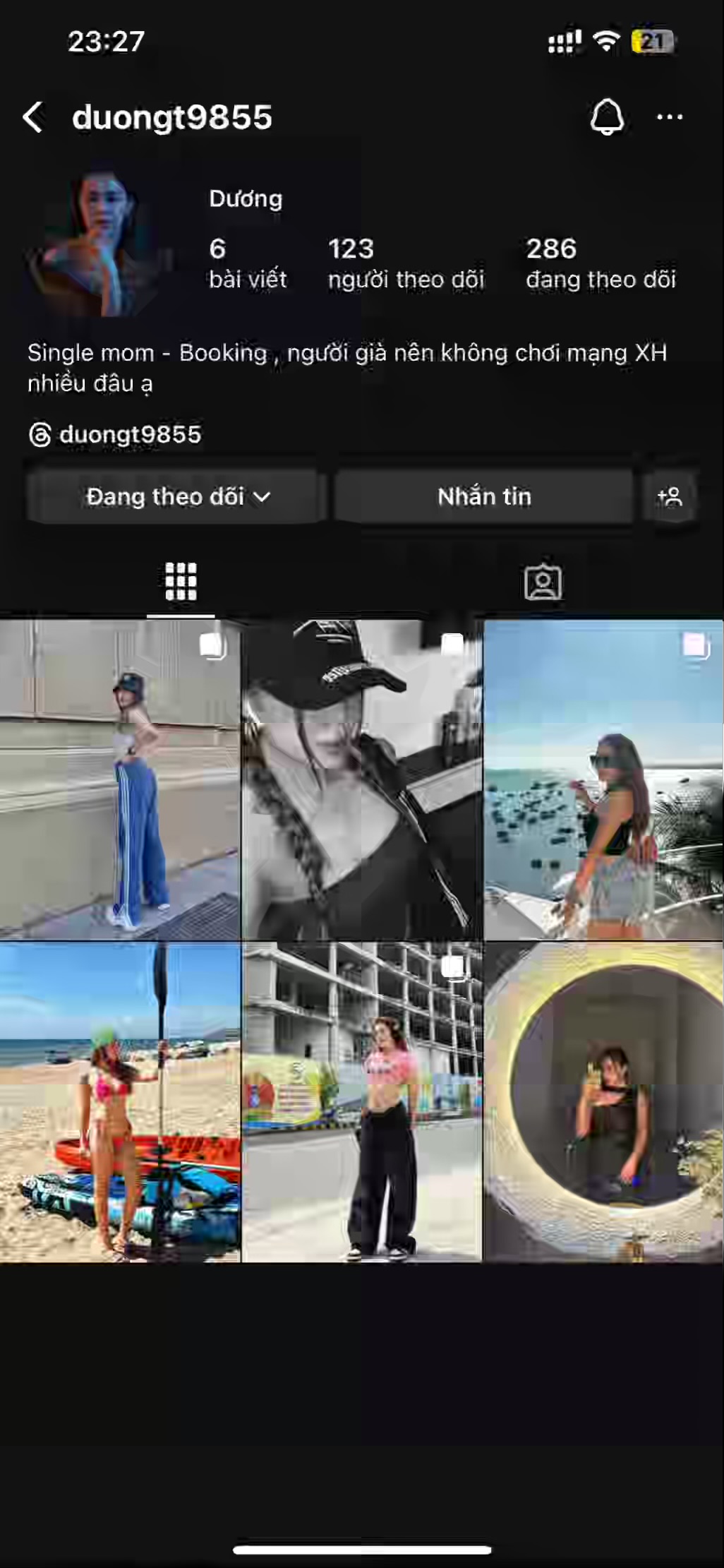Viewport: 724px width, 1568px height.
Task: Open the post overlooking boats at sea
Action: pos(604,780)
